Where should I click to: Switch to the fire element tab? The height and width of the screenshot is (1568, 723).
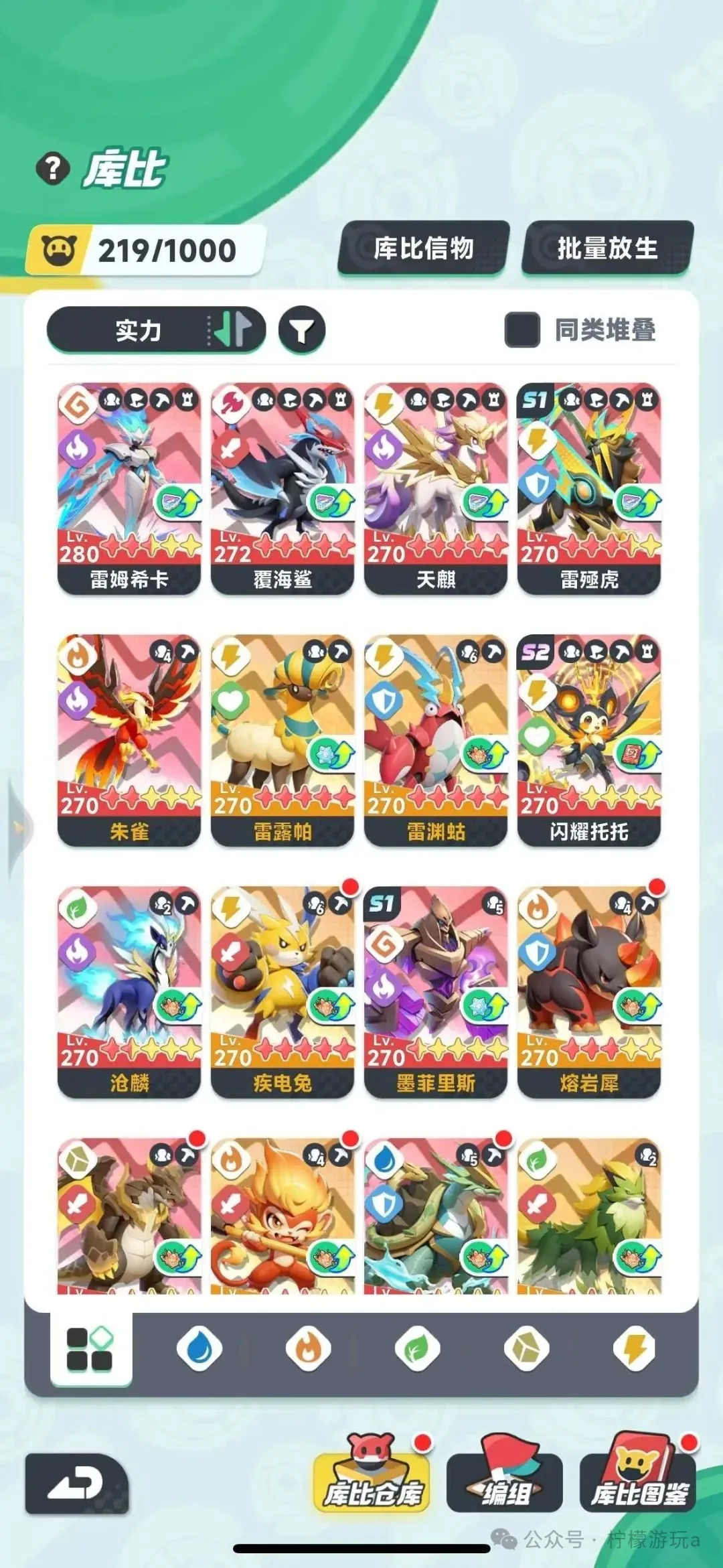pyautogui.click(x=309, y=1348)
